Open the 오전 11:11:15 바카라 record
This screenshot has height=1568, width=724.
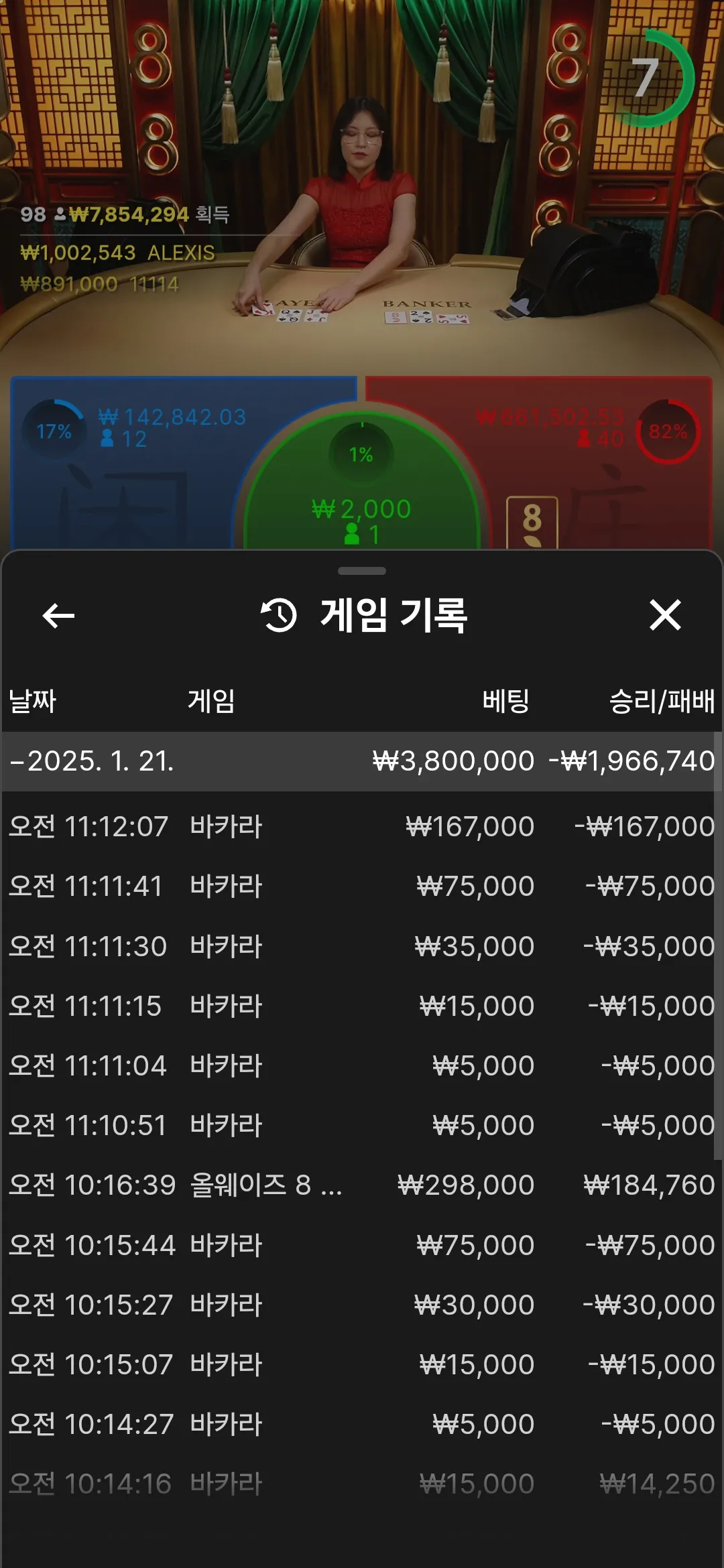click(362, 1006)
